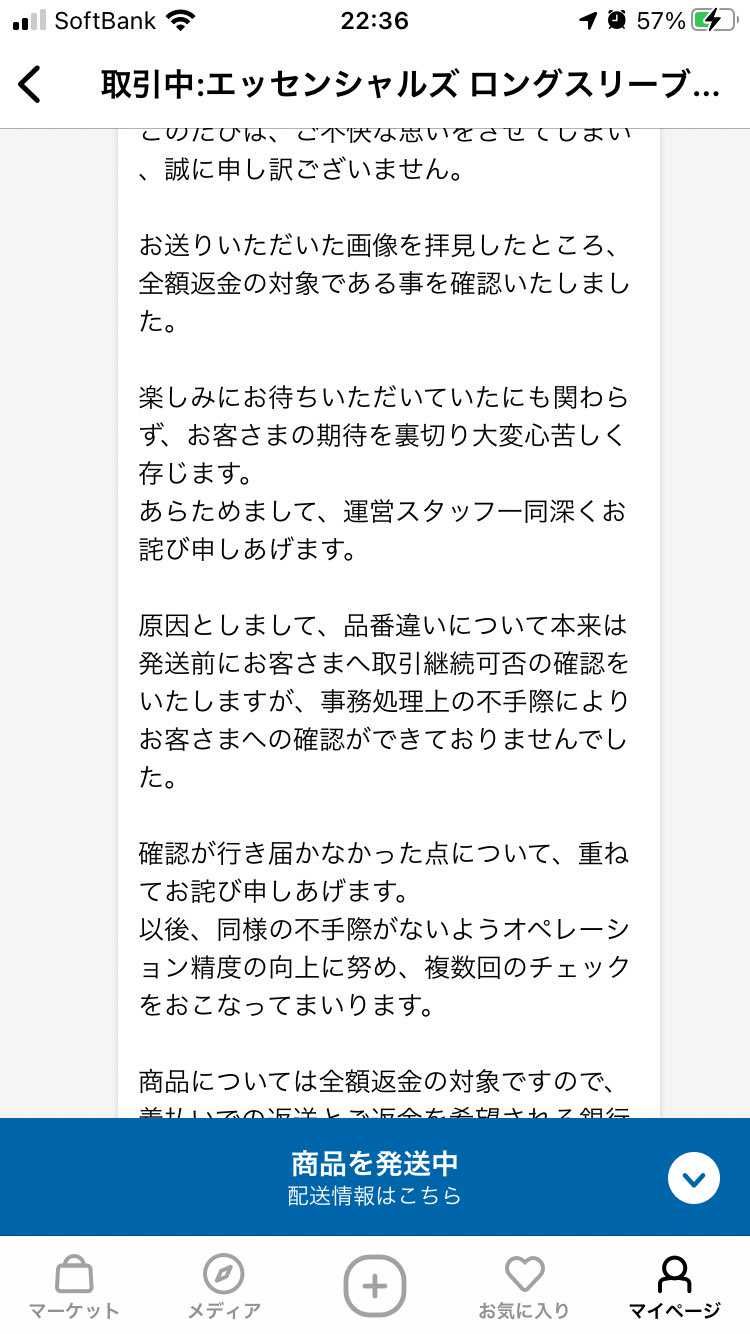Collapse the shipping banner with the down chevron
Screen dimensions: 750x1334
tap(694, 1177)
